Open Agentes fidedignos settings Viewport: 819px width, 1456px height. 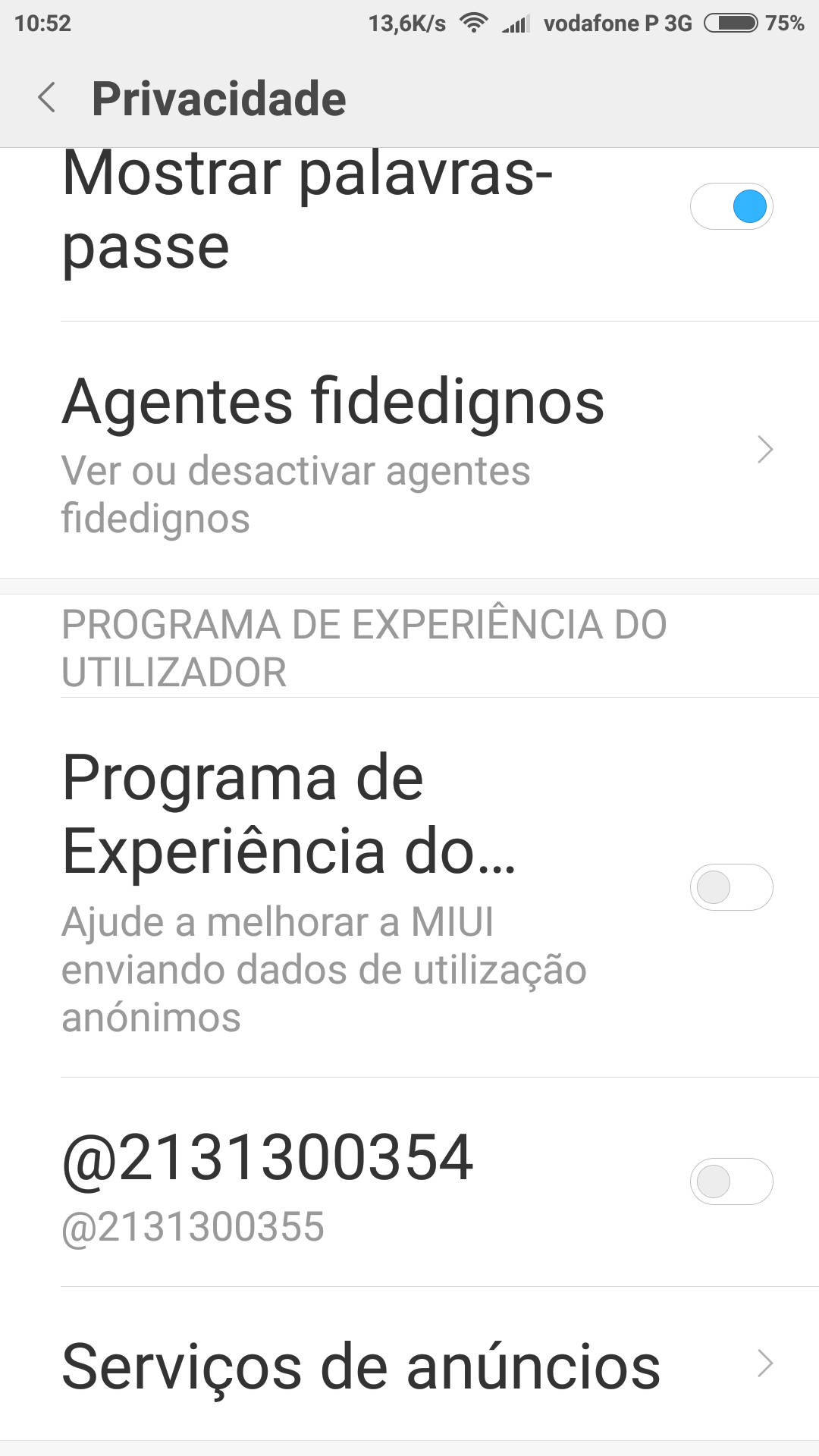click(x=409, y=450)
